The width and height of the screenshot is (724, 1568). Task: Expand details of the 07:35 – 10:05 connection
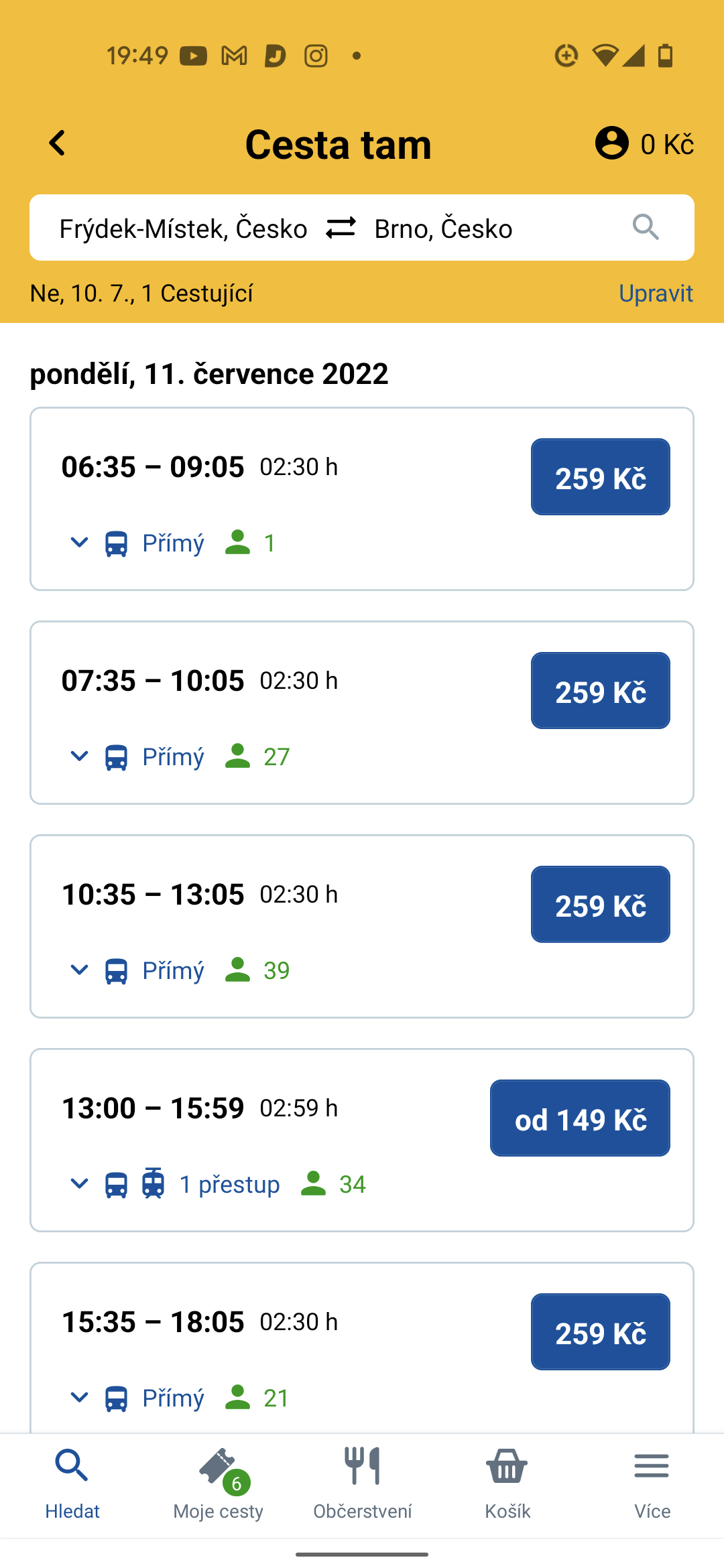79,756
